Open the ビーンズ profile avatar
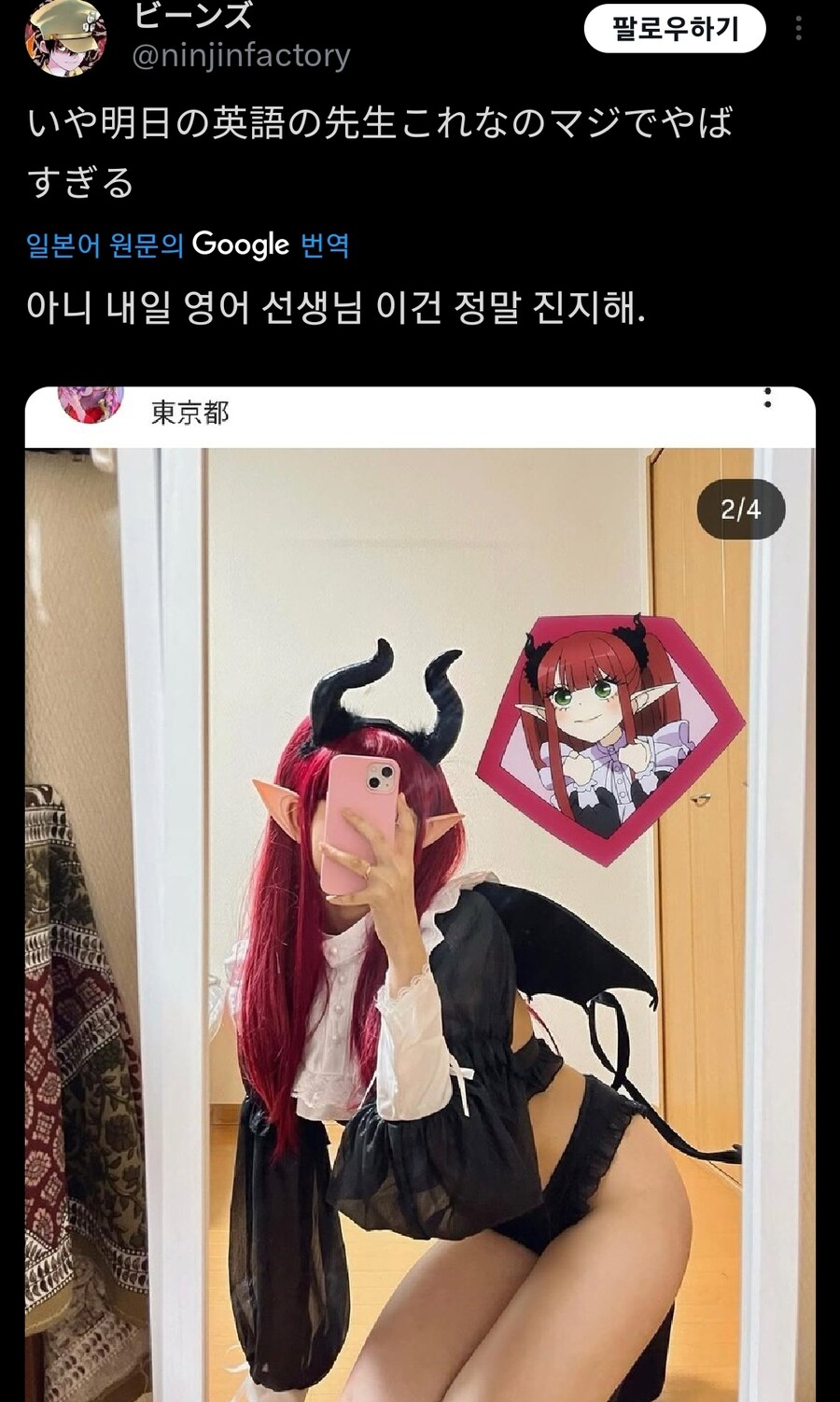840x1402 pixels. pyautogui.click(x=64, y=39)
